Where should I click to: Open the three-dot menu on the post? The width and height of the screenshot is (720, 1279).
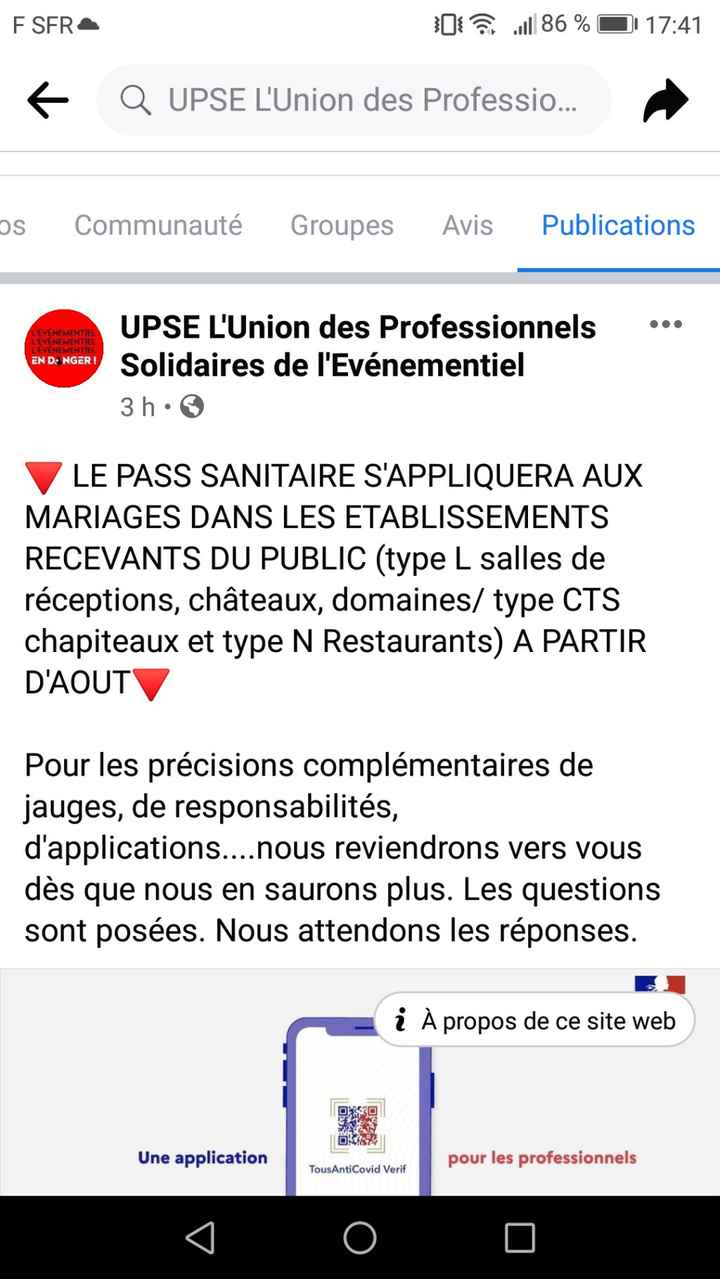[x=665, y=324]
